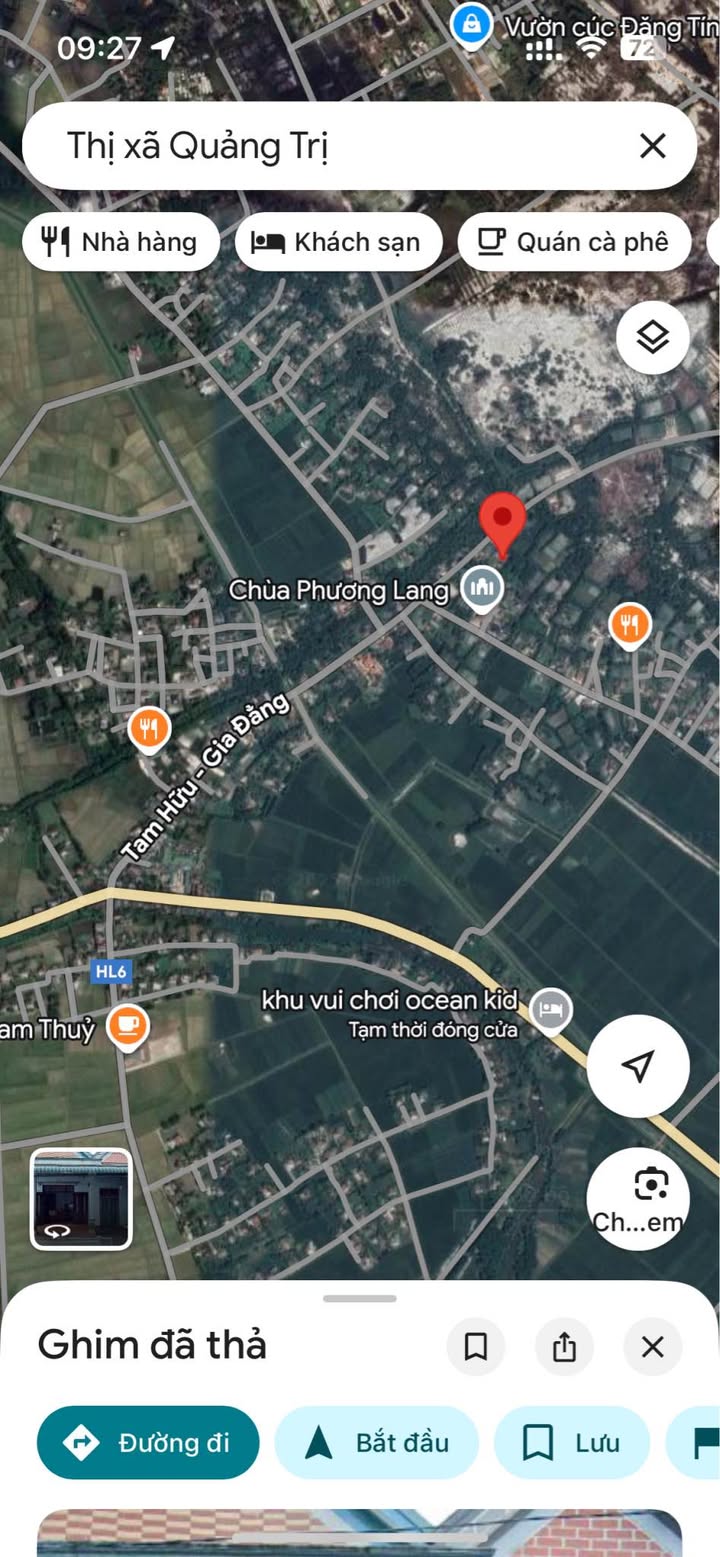
Task: Open the camera lens search button
Action: point(638,1199)
